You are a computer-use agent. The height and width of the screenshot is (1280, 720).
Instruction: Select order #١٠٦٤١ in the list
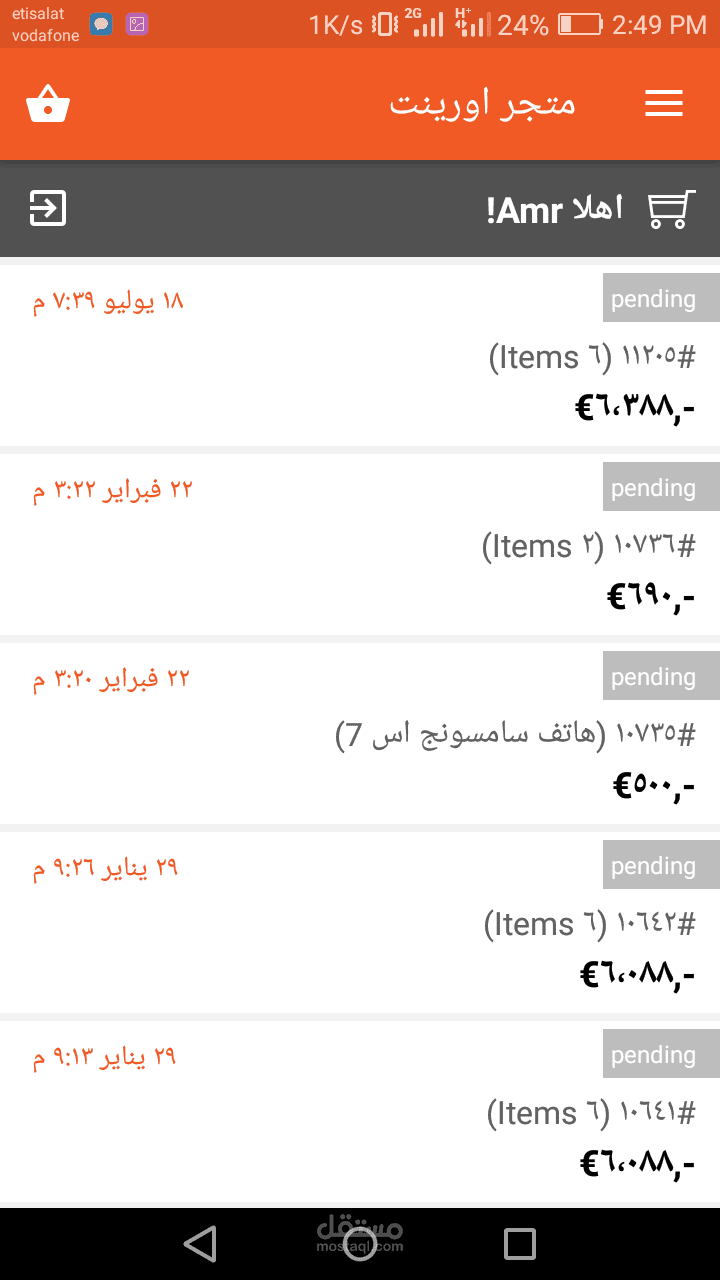(x=360, y=1112)
